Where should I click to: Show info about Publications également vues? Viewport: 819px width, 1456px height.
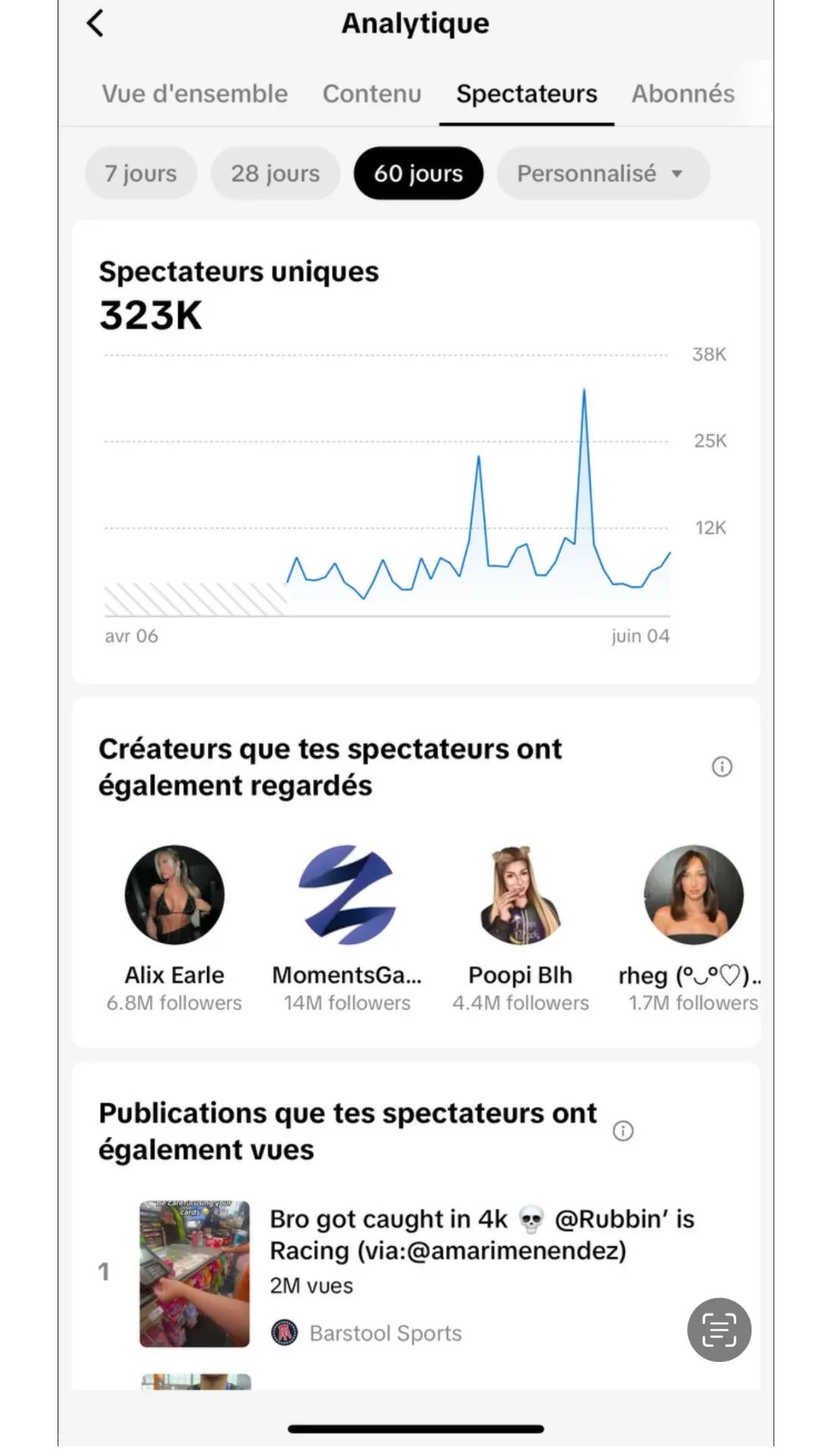[x=623, y=1131]
